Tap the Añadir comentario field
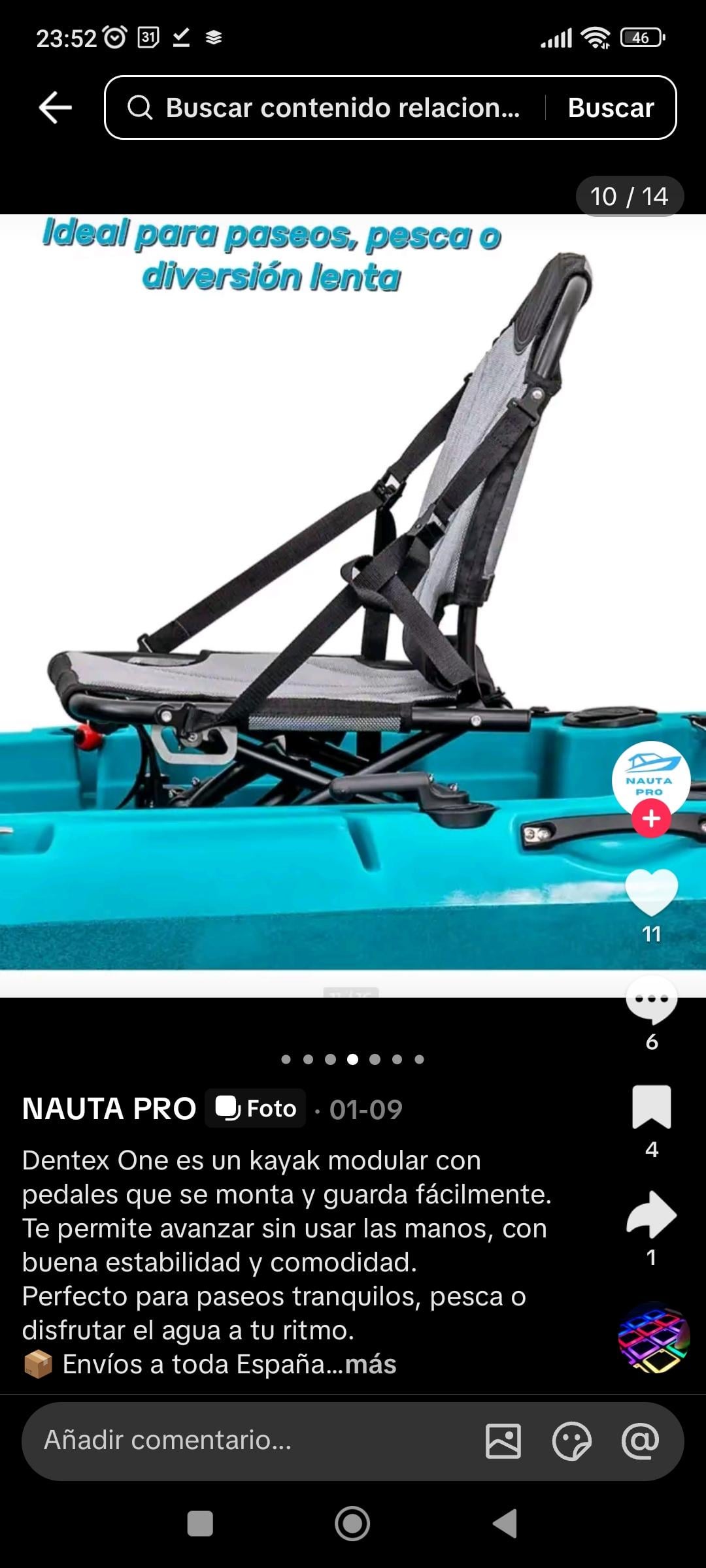This screenshot has width=706, height=1568. 248,1440
